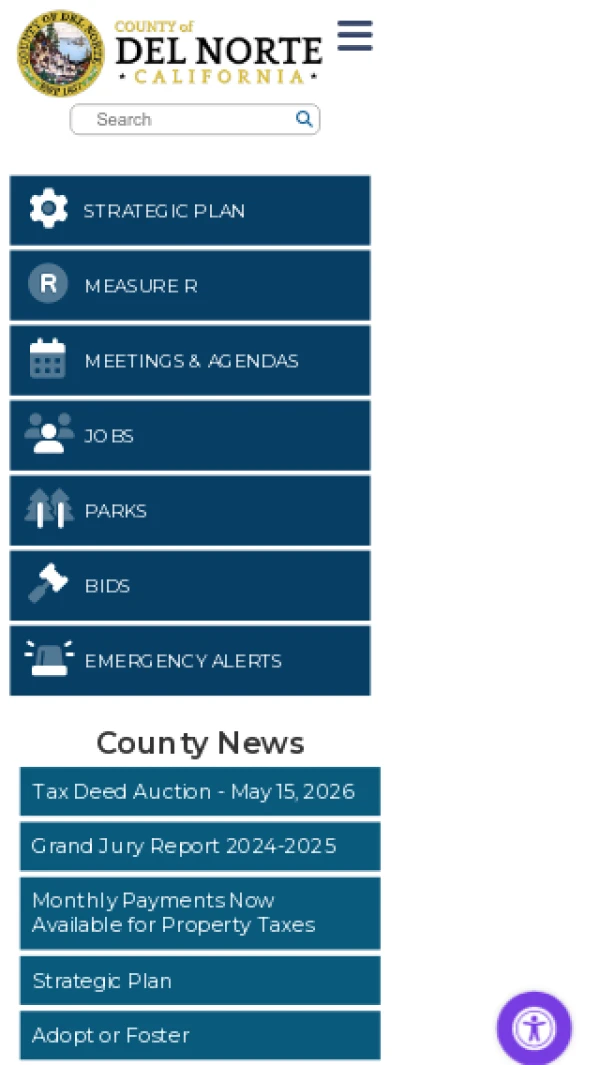Open Monthly Payments for Property Taxes news
Viewport: 600px width, 1065px height.
click(200, 913)
